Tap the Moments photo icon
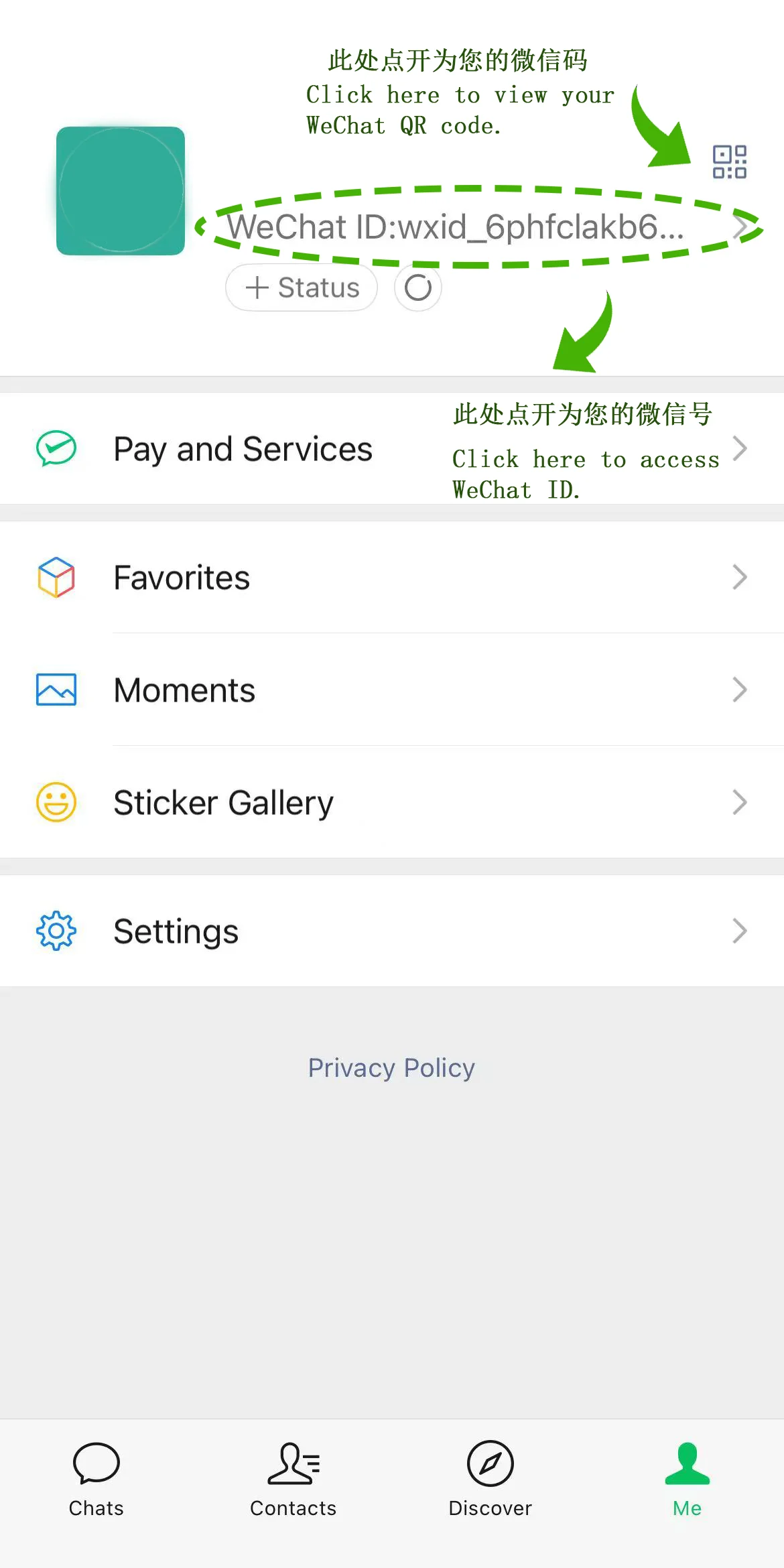 pos(56,690)
